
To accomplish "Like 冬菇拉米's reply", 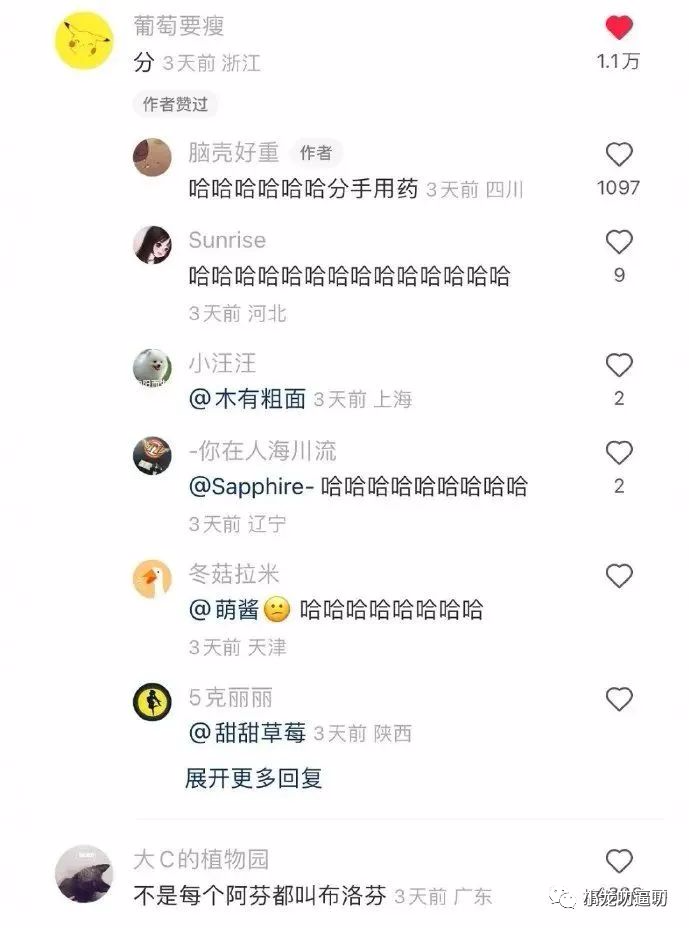I will (619, 576).
